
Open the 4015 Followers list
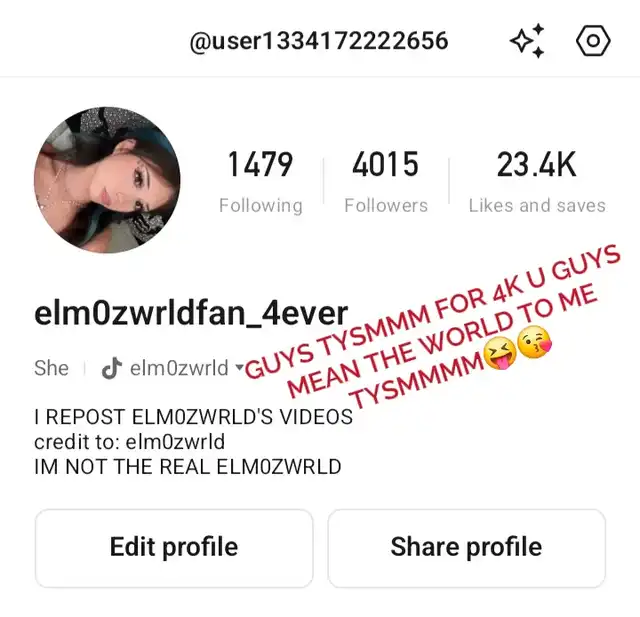(385, 182)
